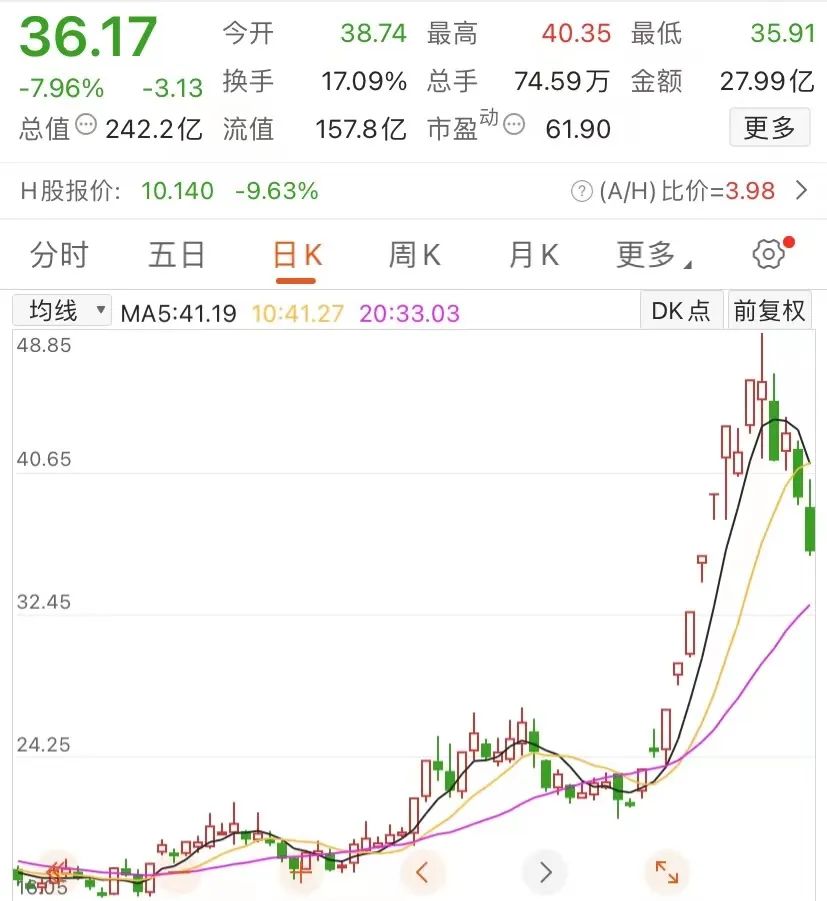Expand the 更多 chart period dropdown
Viewport: 827px width, 901px height.
pos(653,255)
